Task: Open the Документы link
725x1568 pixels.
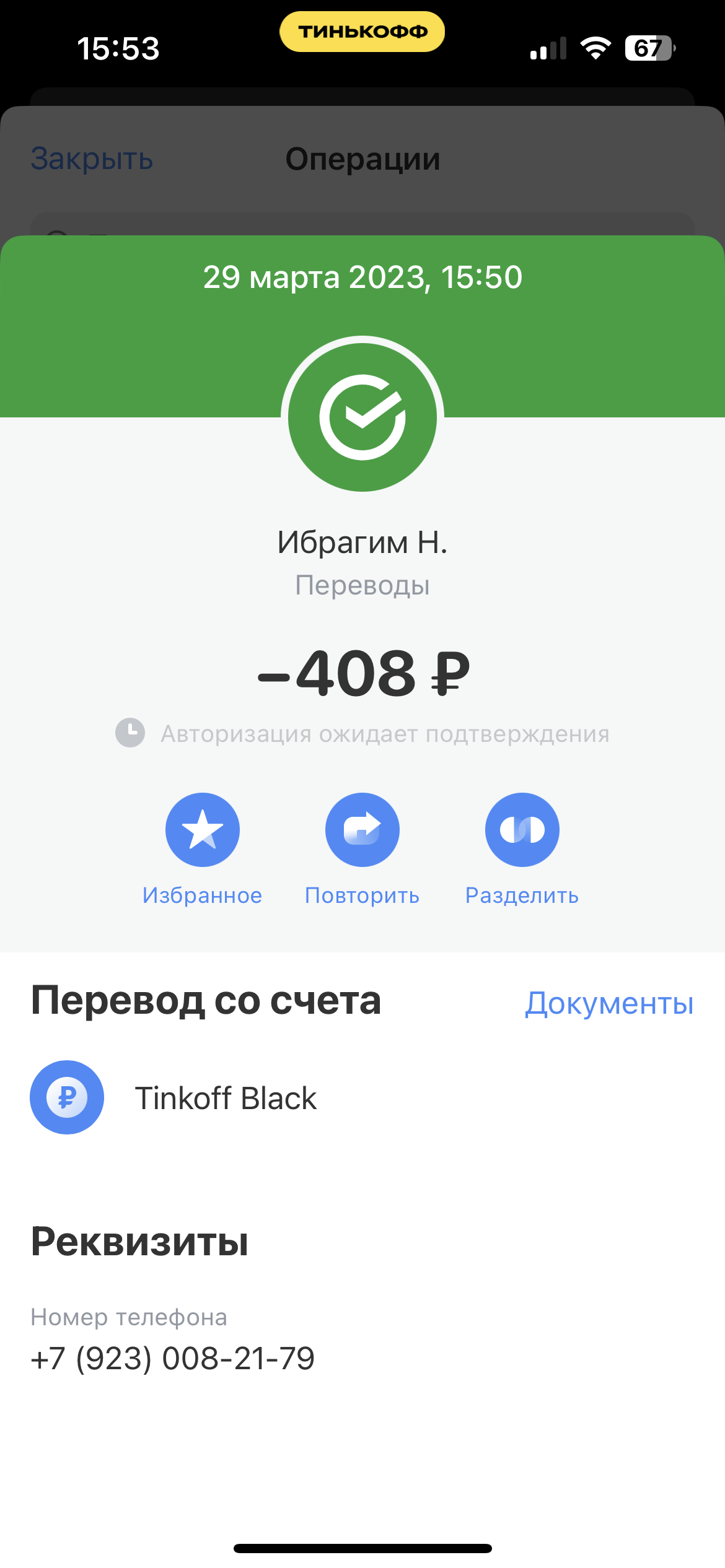Action: click(x=609, y=1003)
